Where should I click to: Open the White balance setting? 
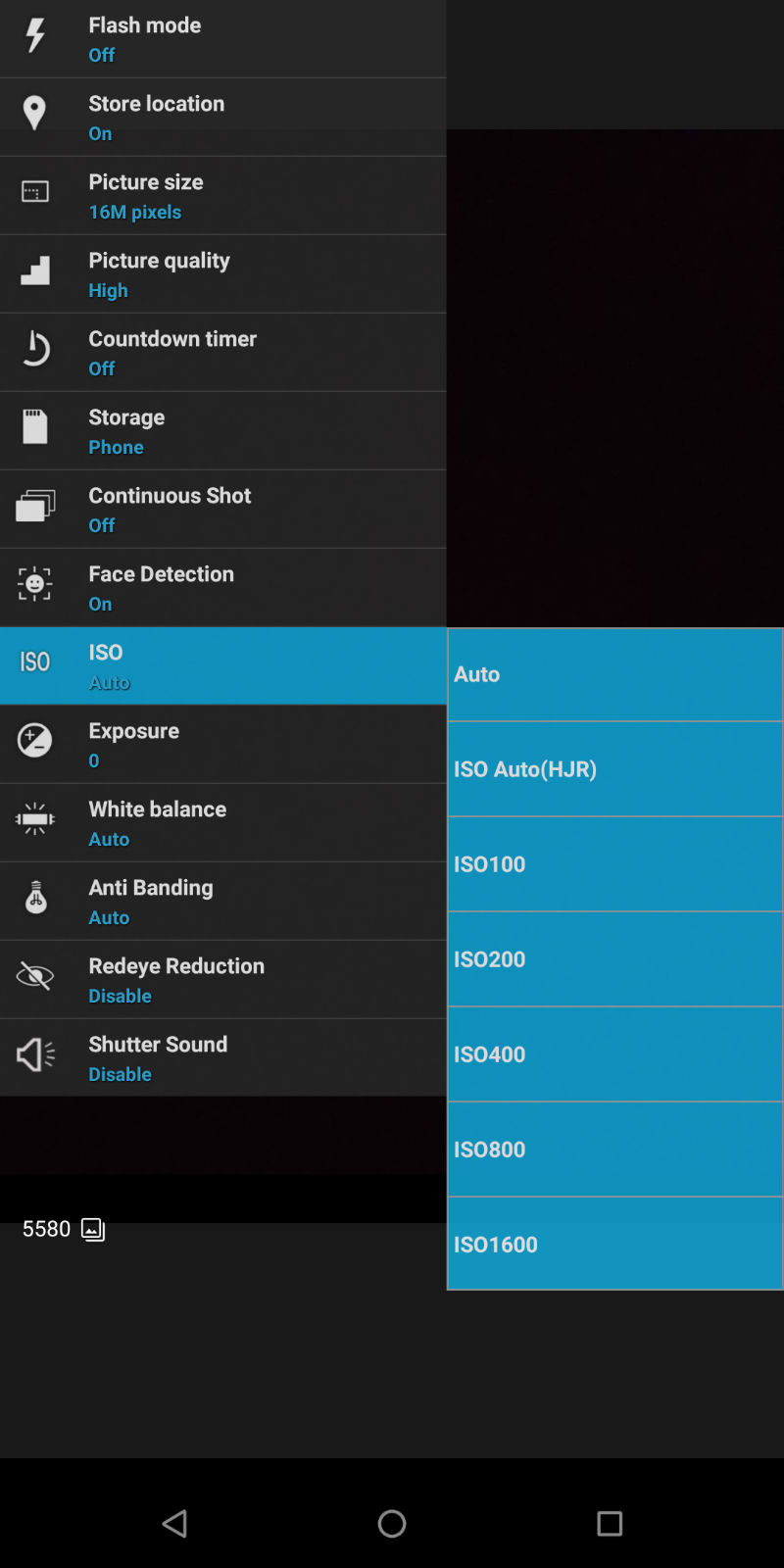[222, 823]
